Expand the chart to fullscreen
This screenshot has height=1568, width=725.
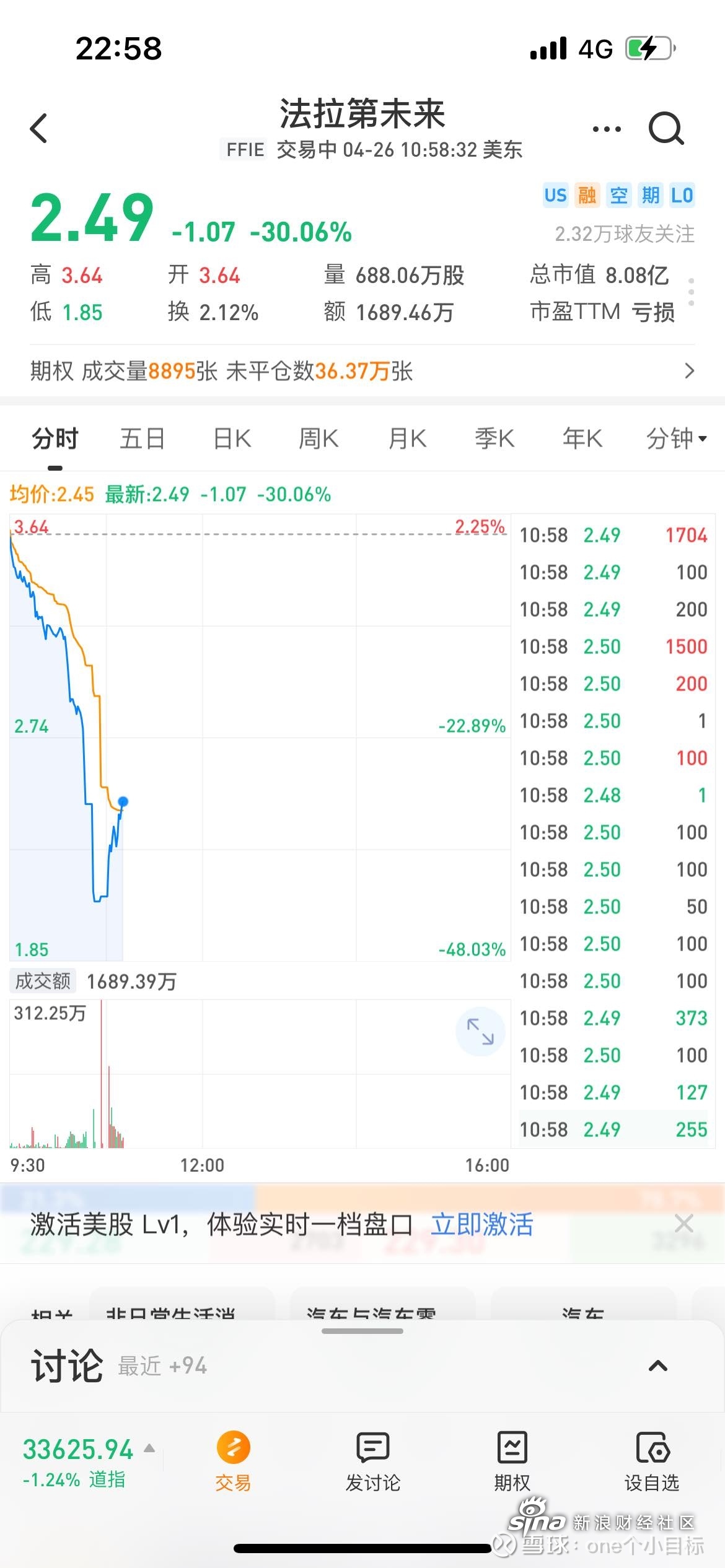[480, 1031]
